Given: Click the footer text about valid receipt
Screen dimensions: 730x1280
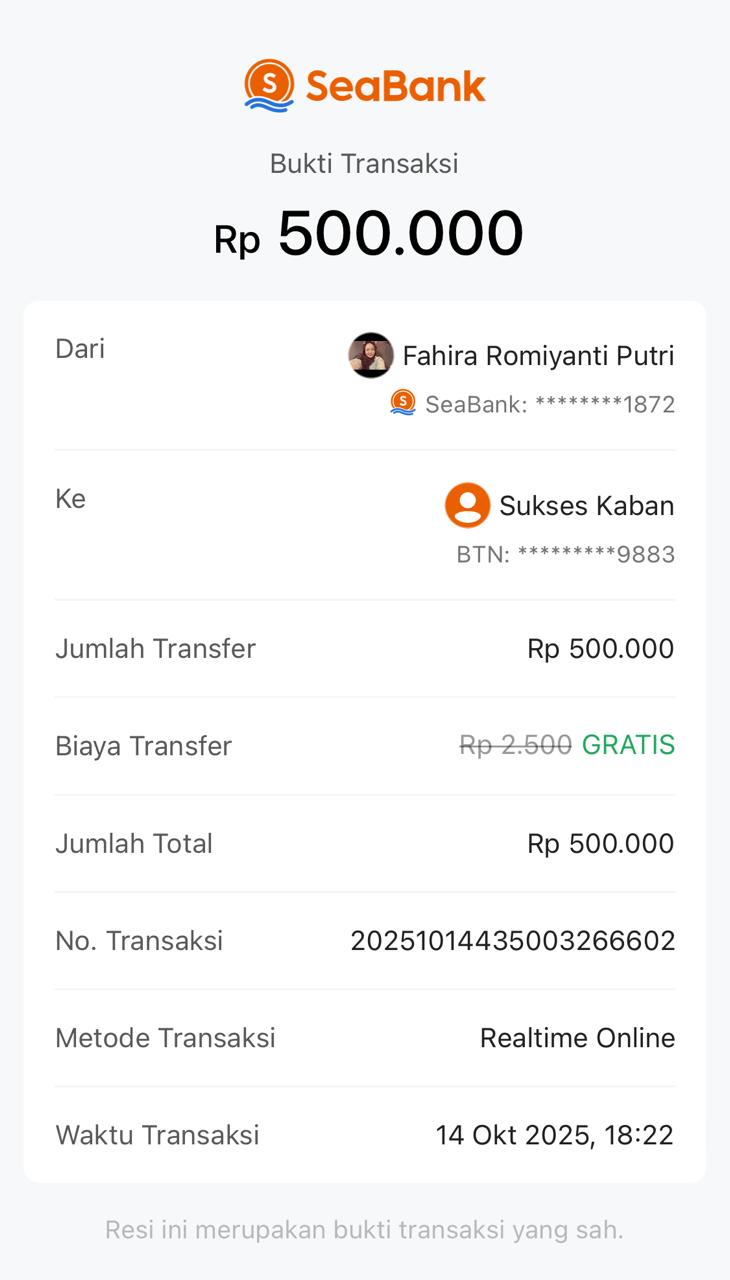Looking at the screenshot, I should coord(364,1230).
